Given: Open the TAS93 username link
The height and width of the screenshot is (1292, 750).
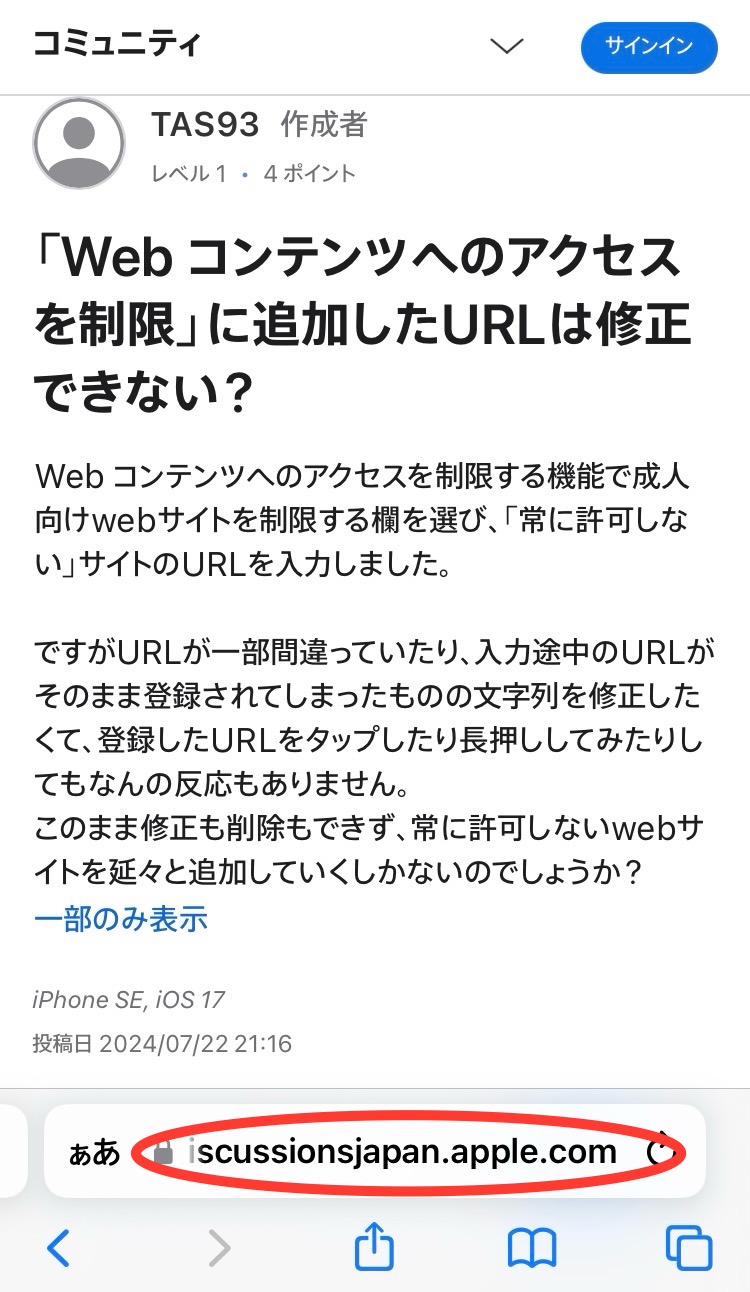Looking at the screenshot, I should (x=205, y=125).
